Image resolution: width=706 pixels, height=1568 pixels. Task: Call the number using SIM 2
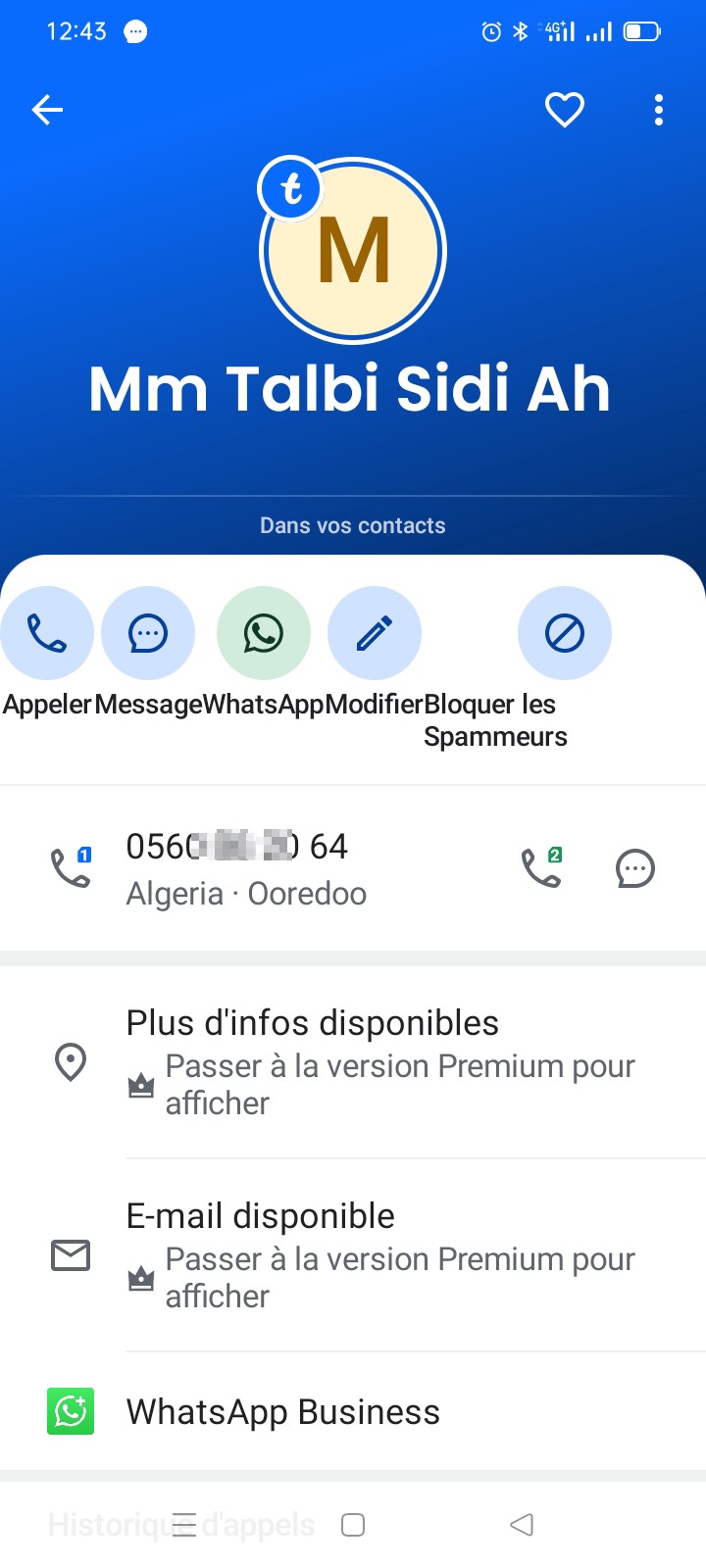541,867
